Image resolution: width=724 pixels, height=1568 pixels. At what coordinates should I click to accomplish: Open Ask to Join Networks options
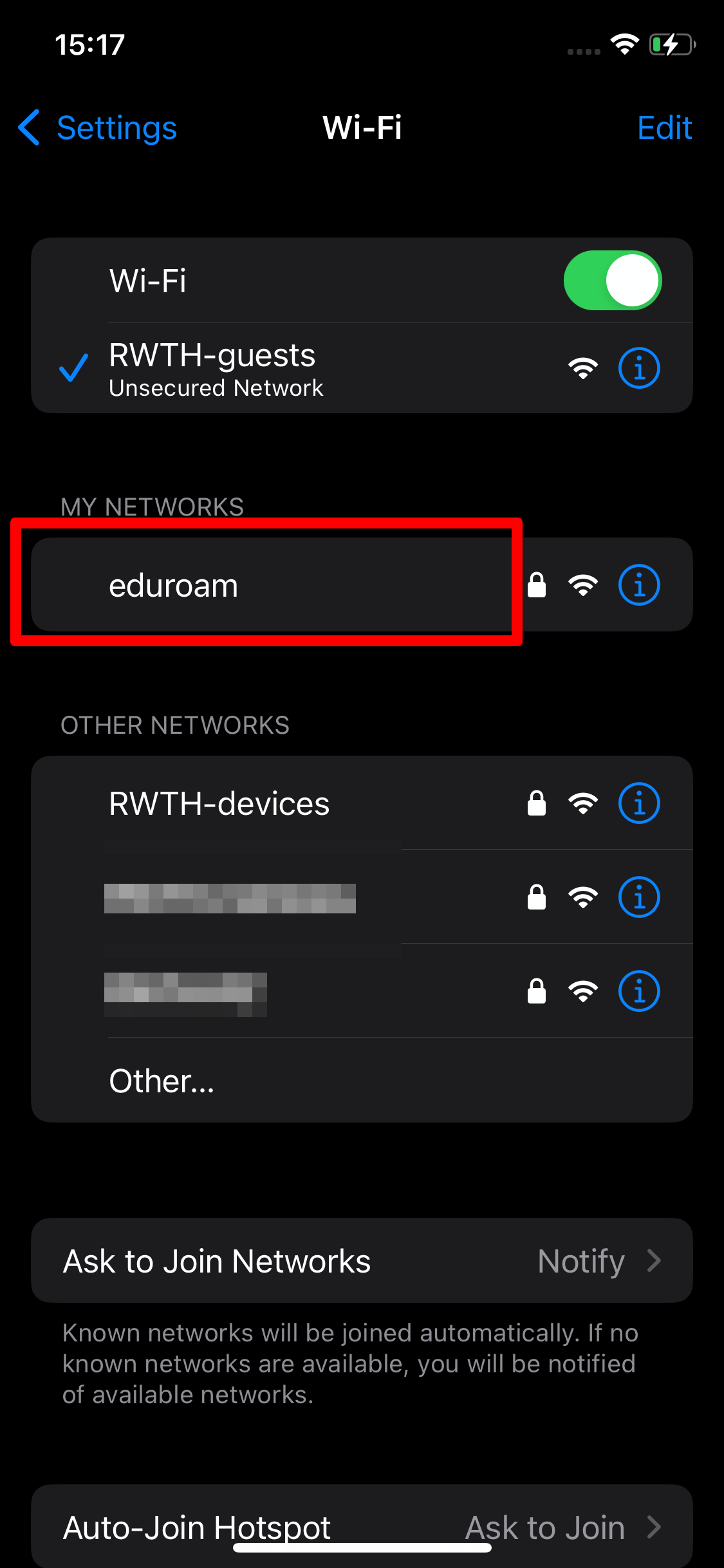pyautogui.click(x=362, y=1260)
